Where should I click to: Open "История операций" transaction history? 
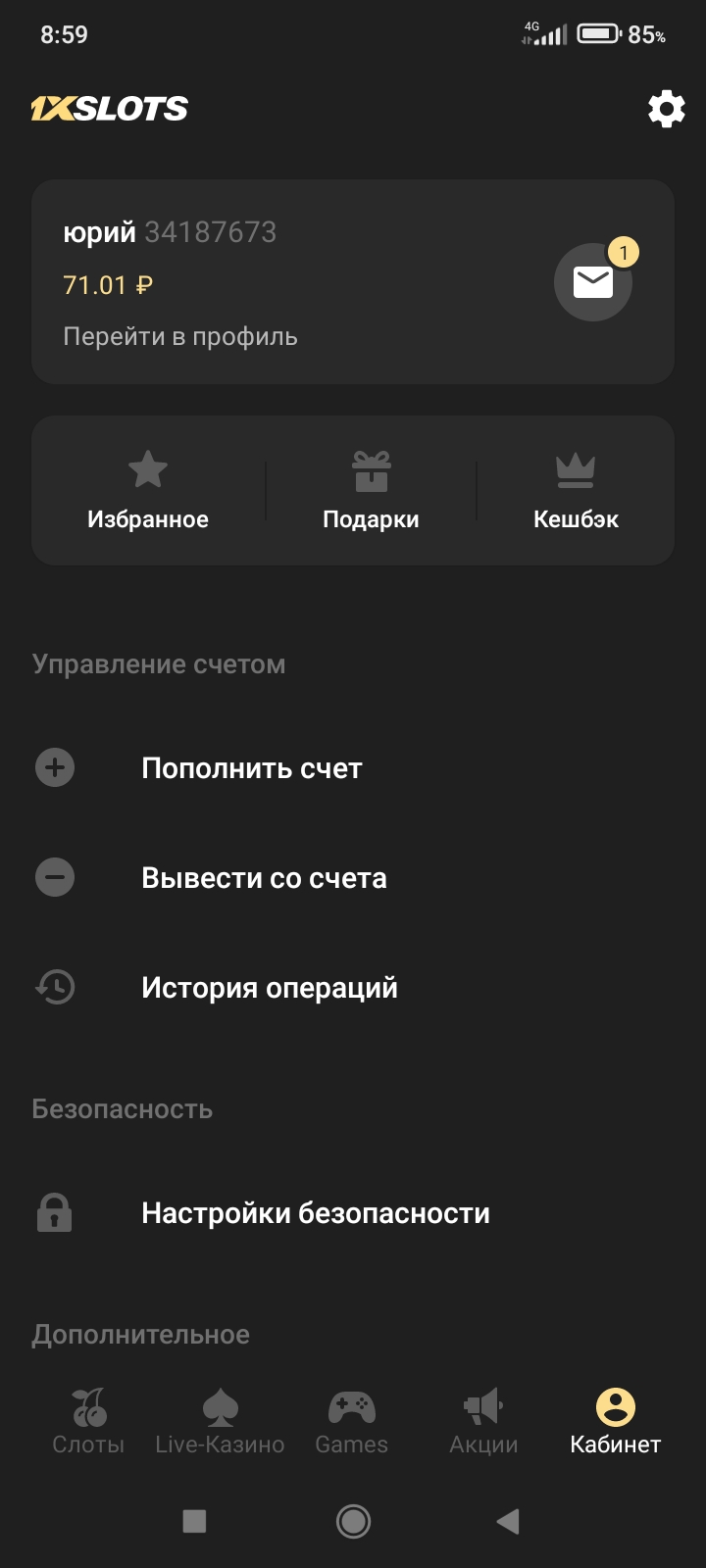[x=270, y=987]
